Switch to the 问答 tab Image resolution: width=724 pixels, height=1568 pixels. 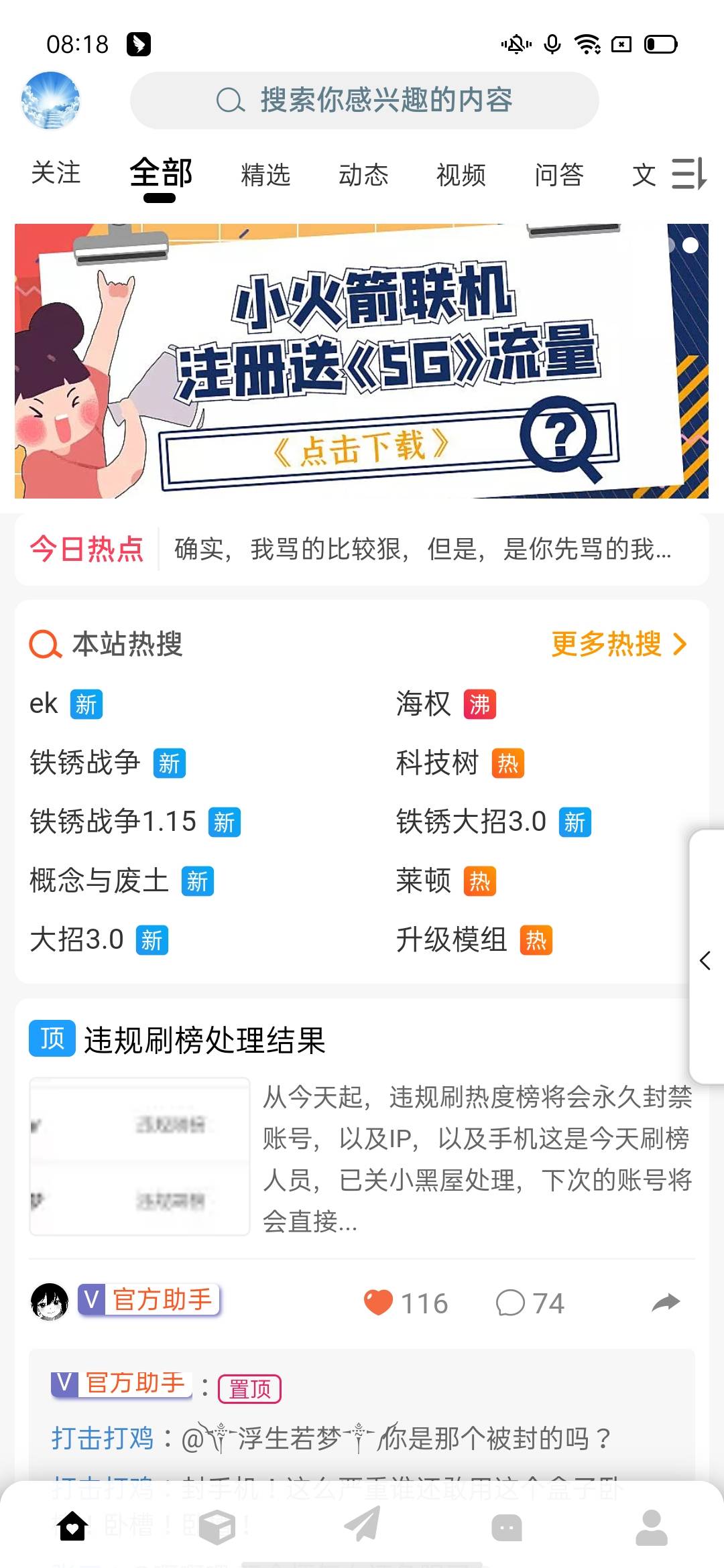click(x=559, y=175)
